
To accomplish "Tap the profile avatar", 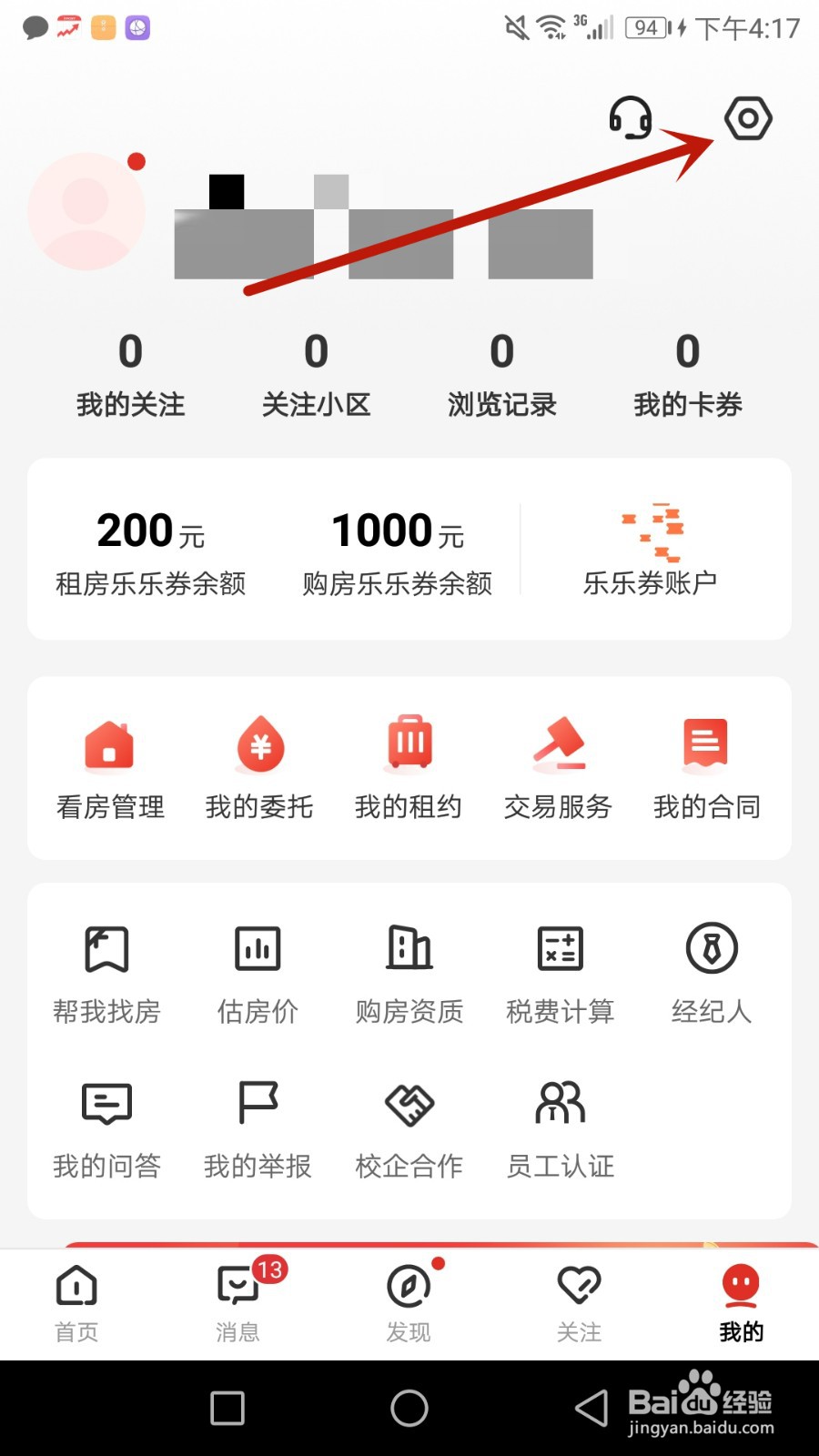I will 86,211.
